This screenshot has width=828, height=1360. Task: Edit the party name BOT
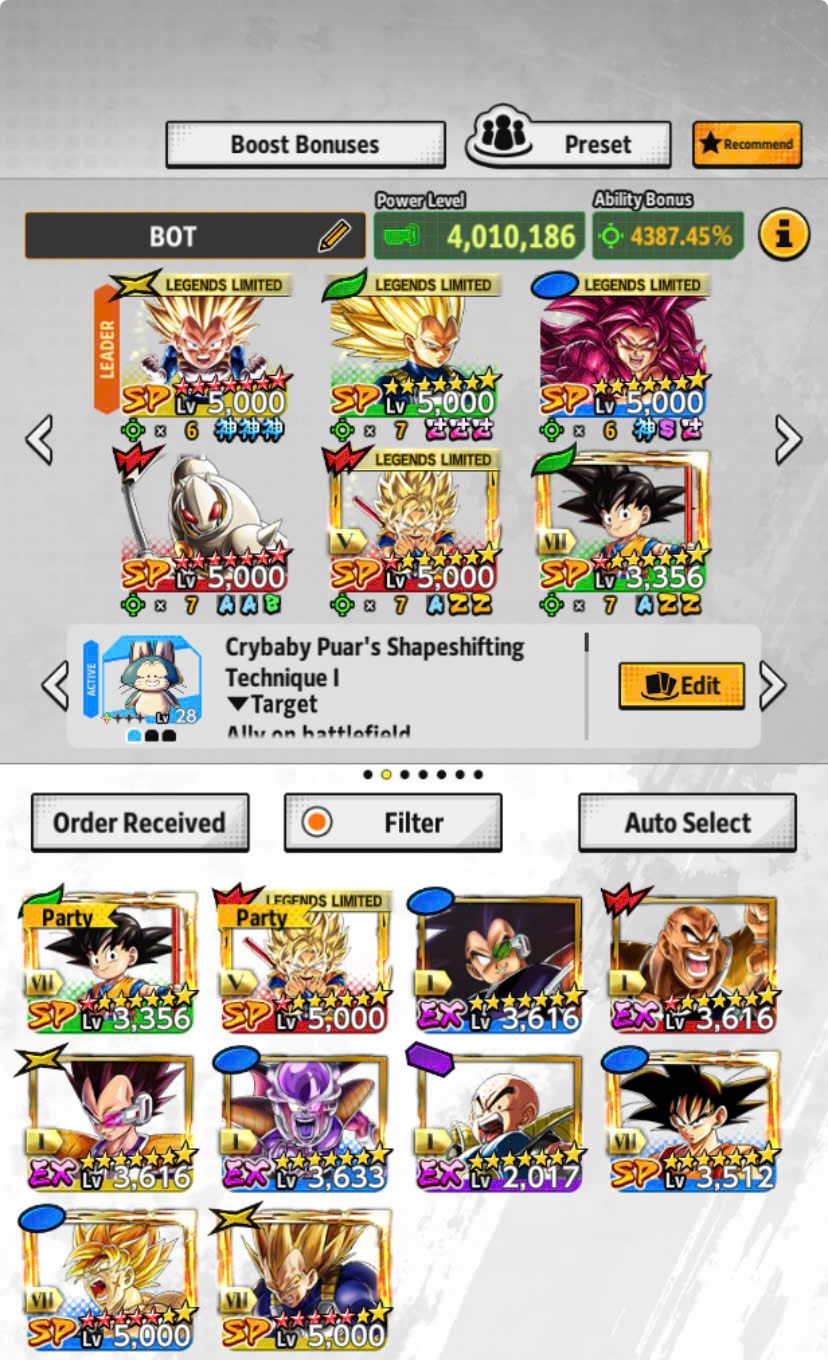coord(334,236)
